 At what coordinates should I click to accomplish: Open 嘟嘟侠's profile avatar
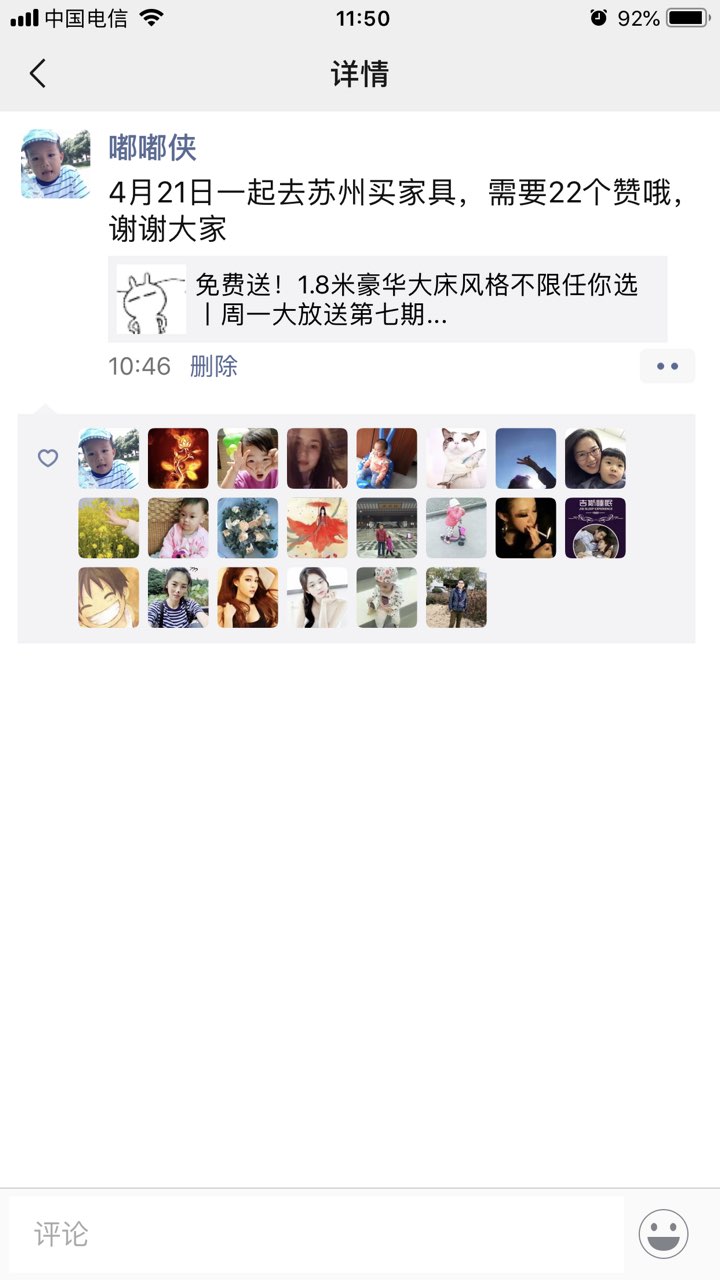pyautogui.click(x=55, y=163)
